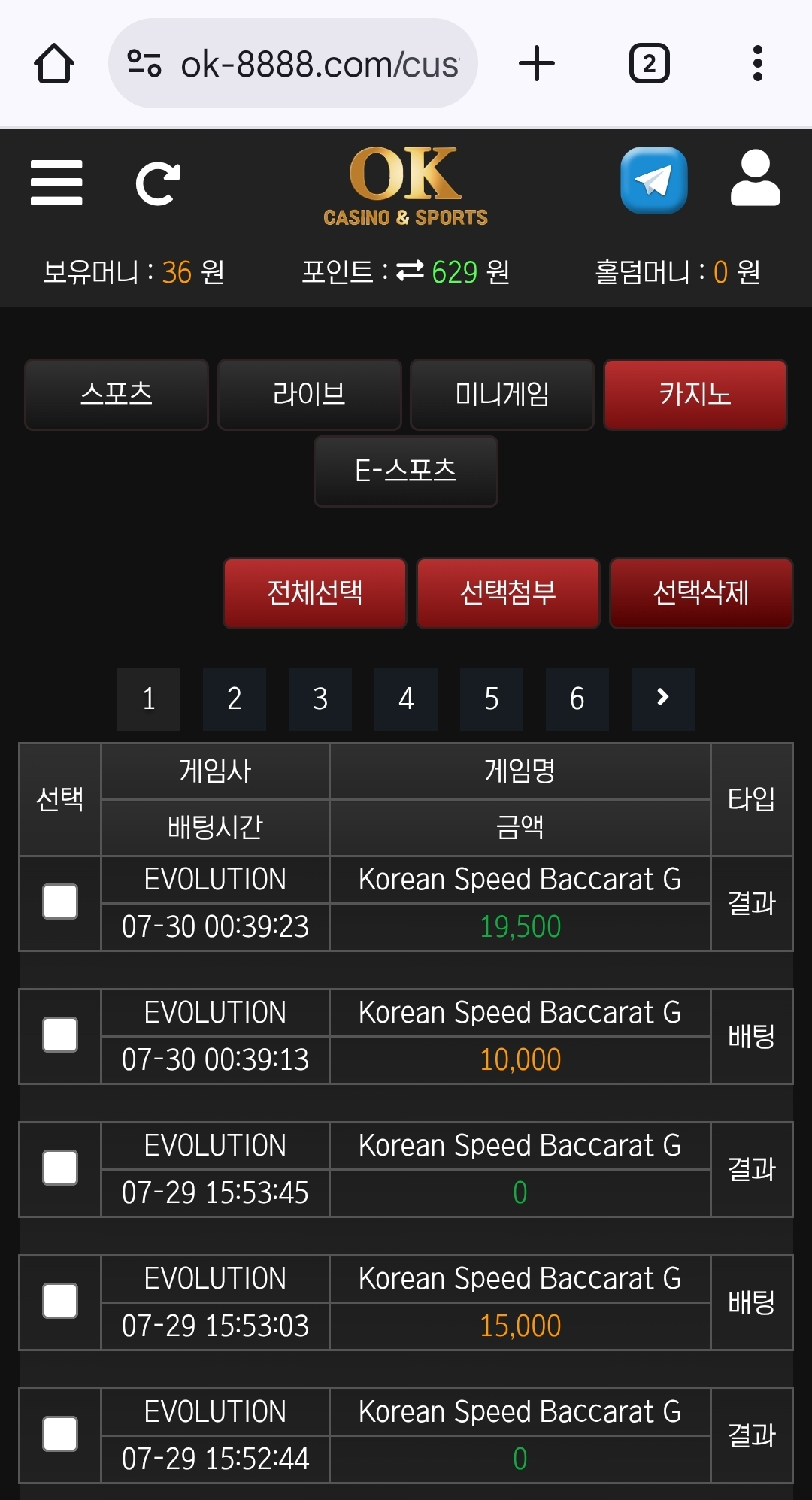Switch to the E-스포츠 category
812x1500 pixels.
click(405, 471)
